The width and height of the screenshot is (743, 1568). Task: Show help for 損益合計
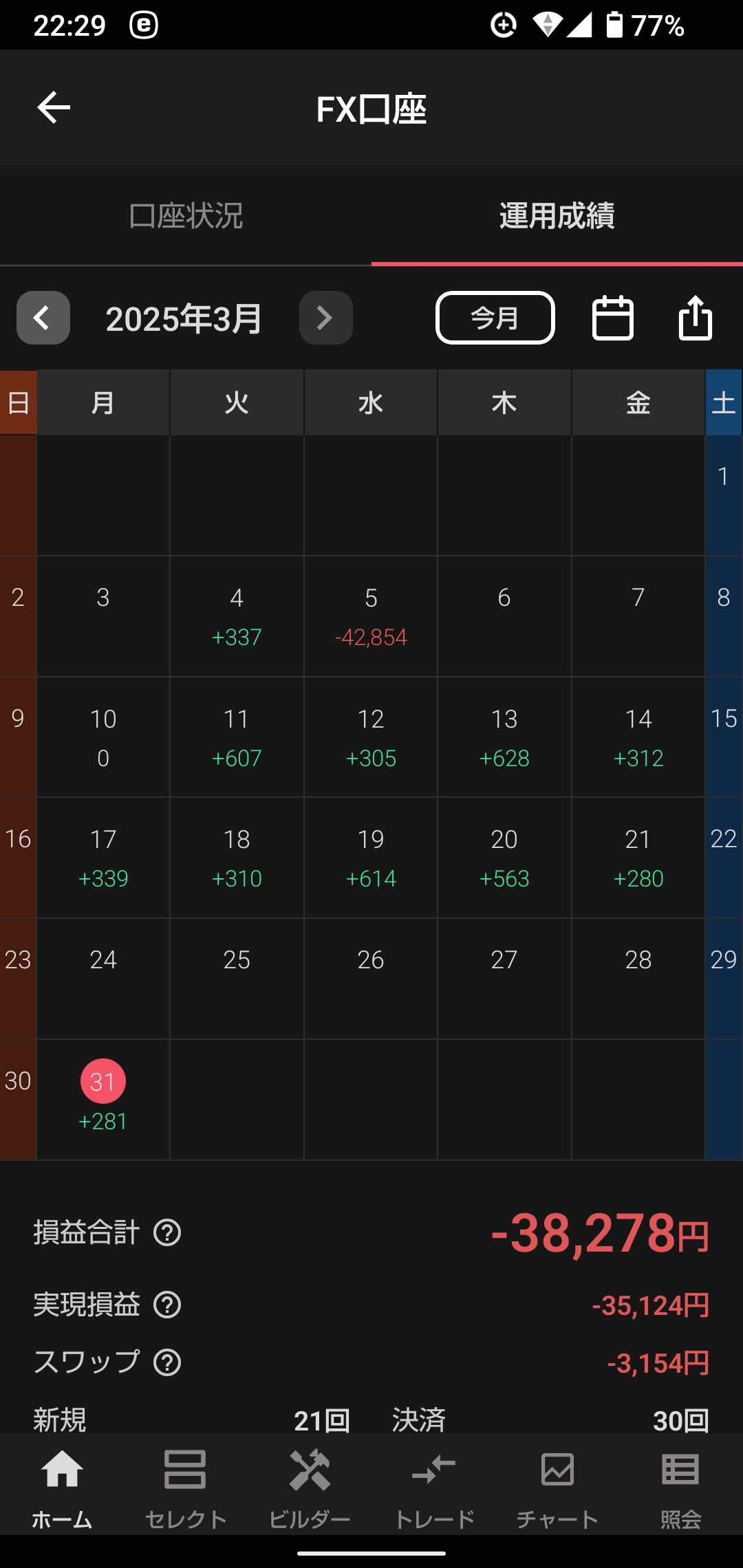(x=167, y=1232)
